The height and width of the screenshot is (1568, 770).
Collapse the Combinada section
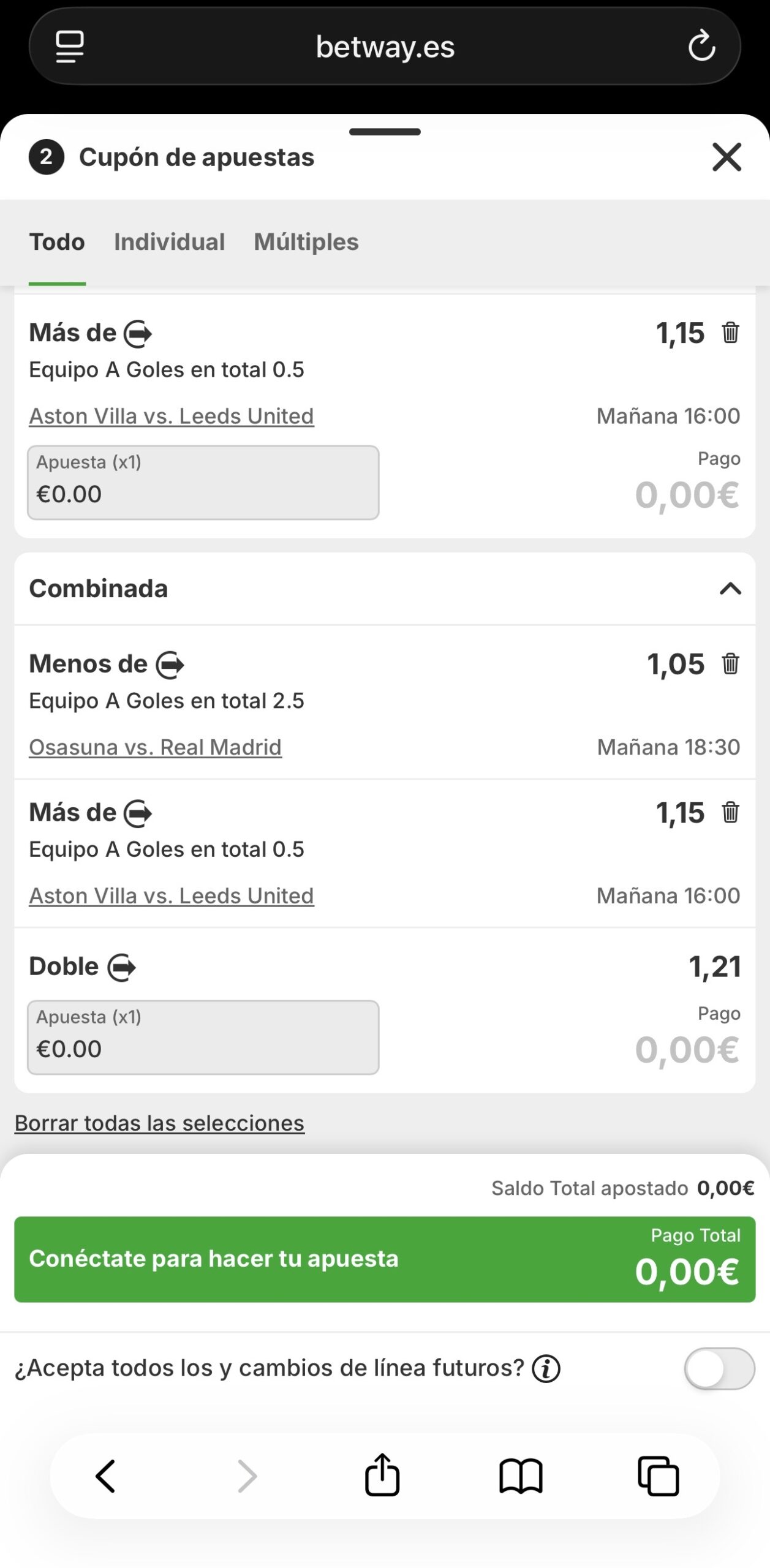coord(730,589)
